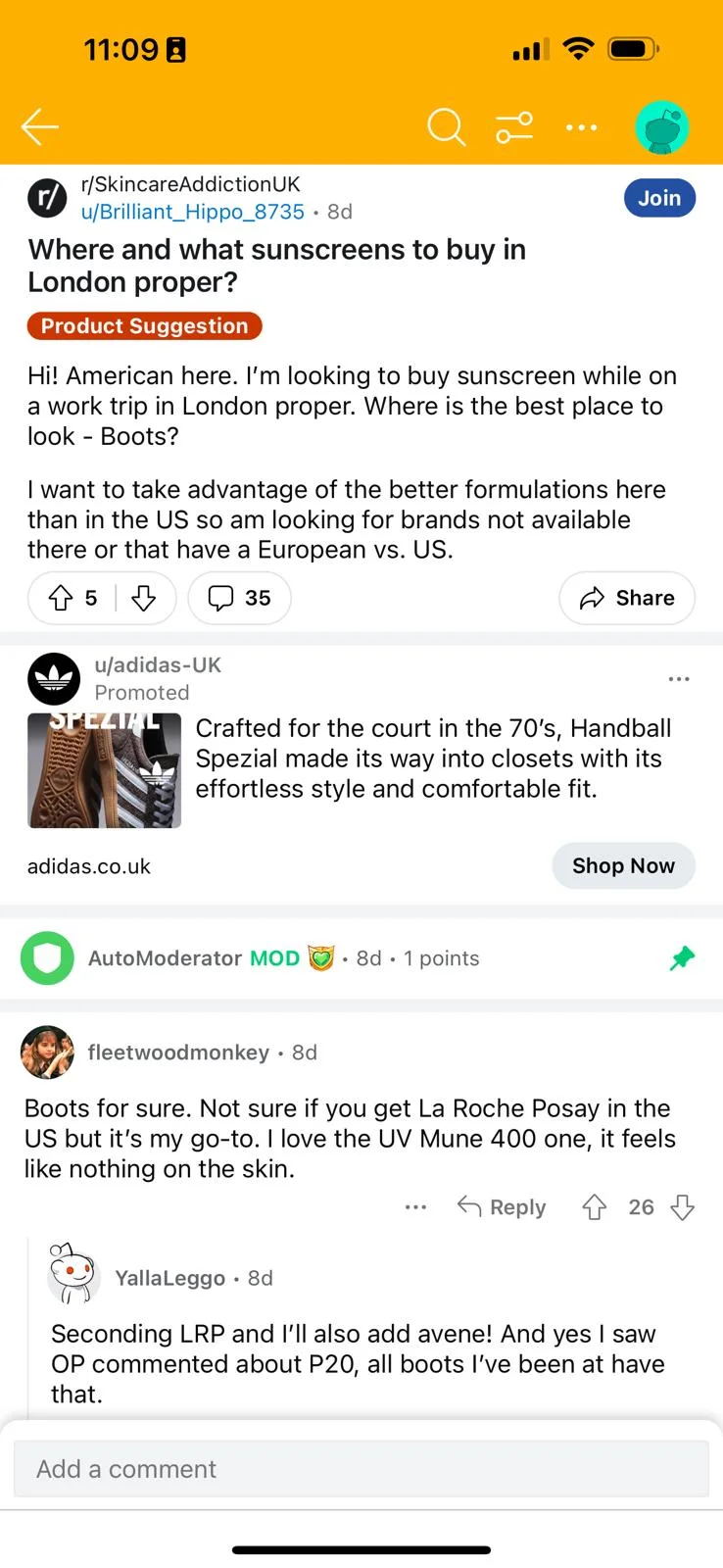Reply to fleetwoodmonkey's comment
This screenshot has height=1568, width=723.
click(x=502, y=1207)
